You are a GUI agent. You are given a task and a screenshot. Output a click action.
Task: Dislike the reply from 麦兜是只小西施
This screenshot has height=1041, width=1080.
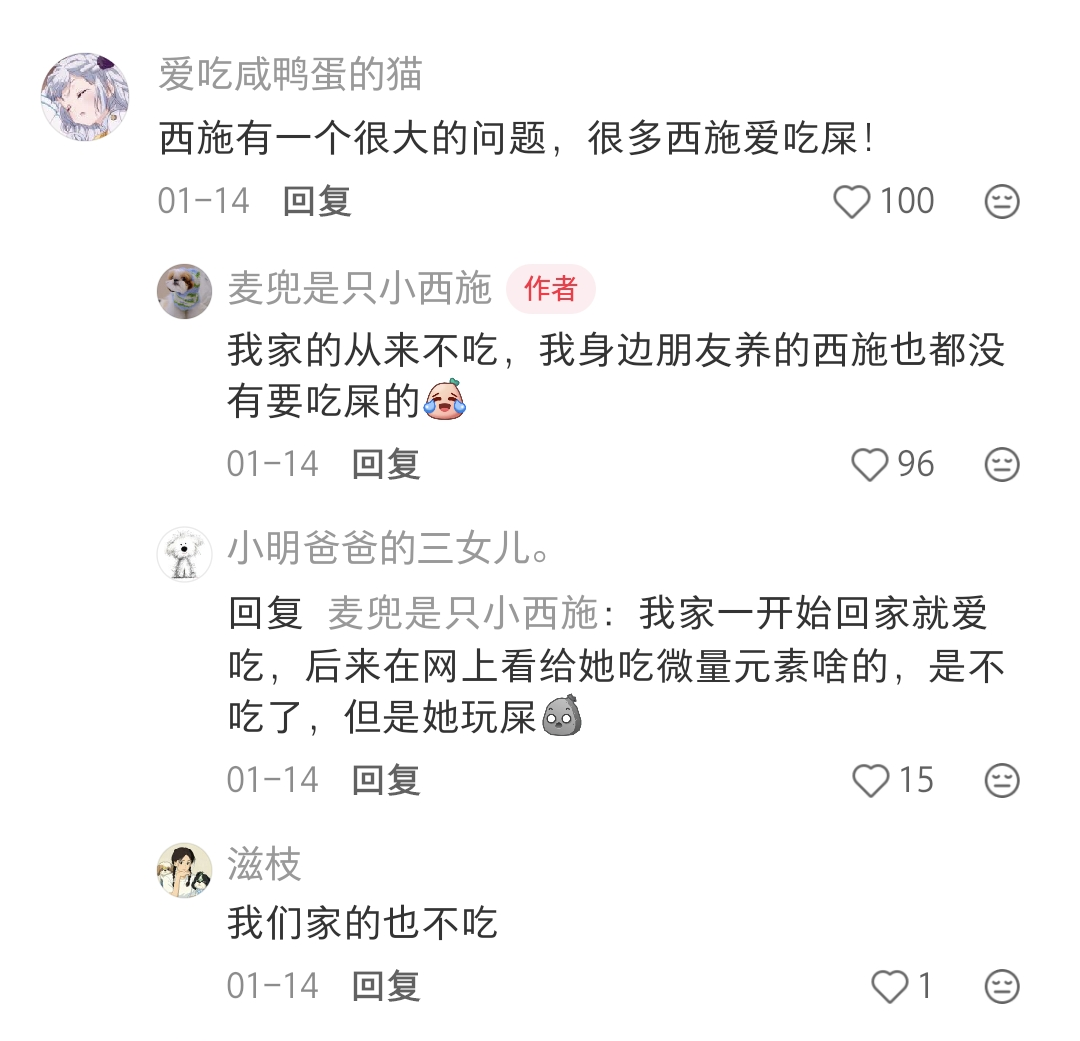[x=1001, y=465]
